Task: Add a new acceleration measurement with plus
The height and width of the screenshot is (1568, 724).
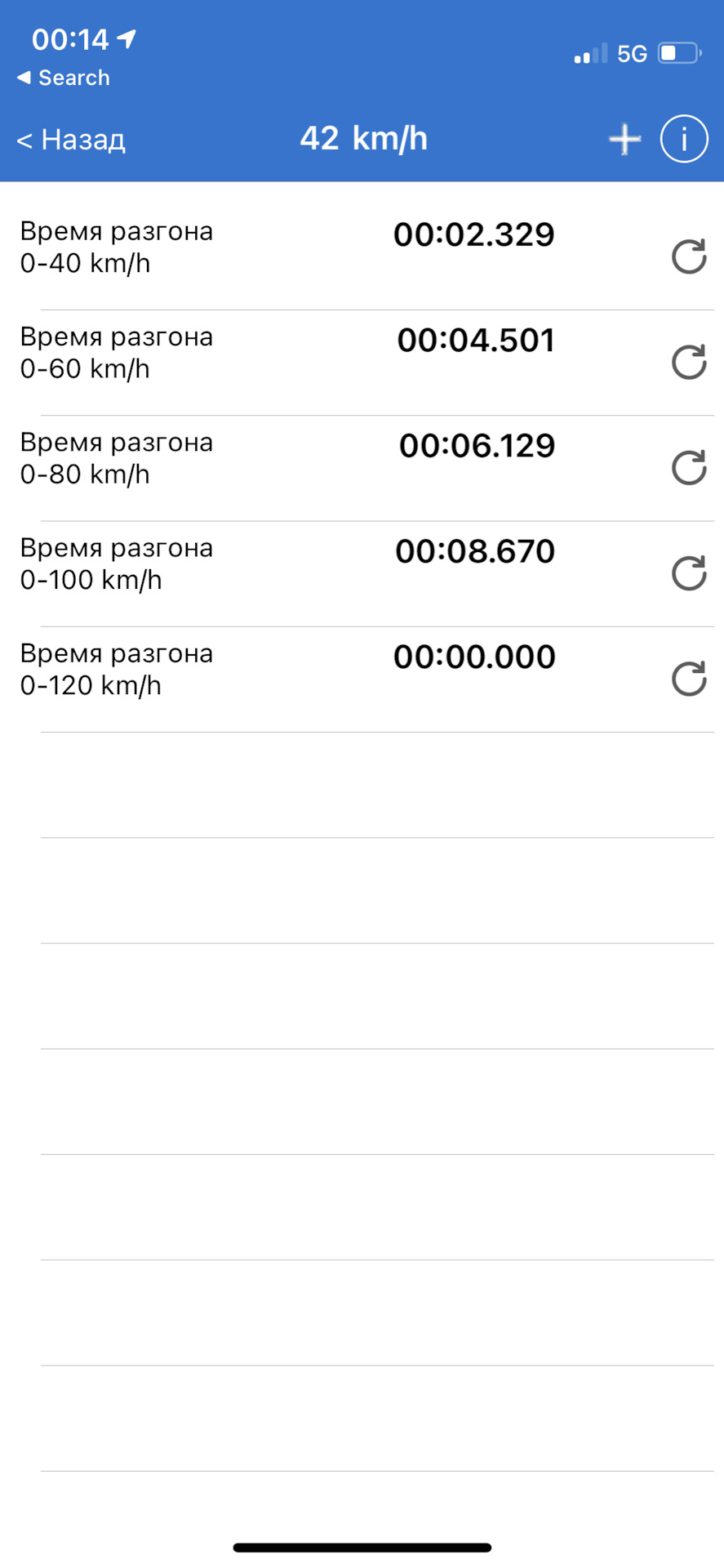Action: [x=624, y=140]
